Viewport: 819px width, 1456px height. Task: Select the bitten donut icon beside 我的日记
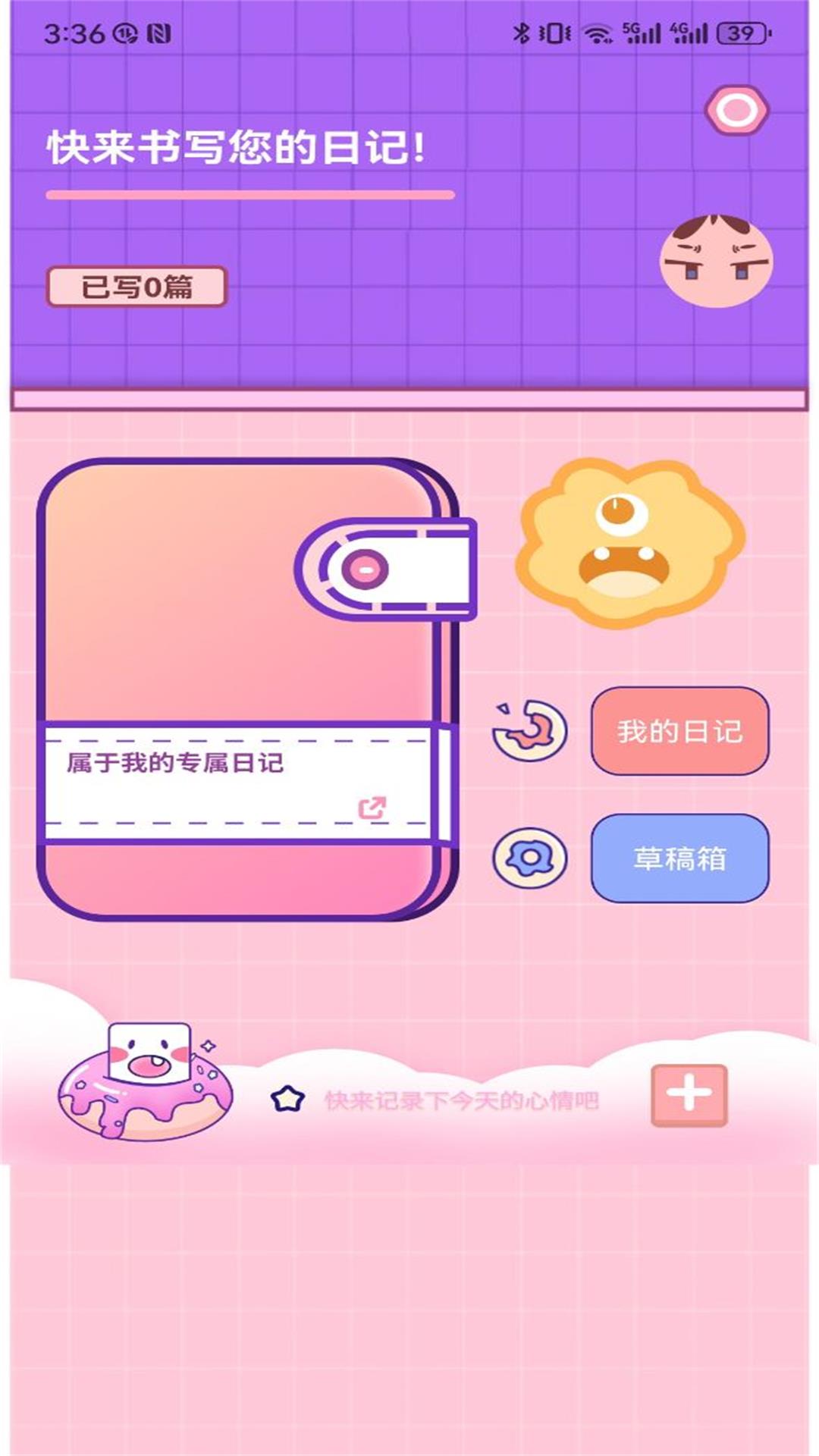coord(529,730)
